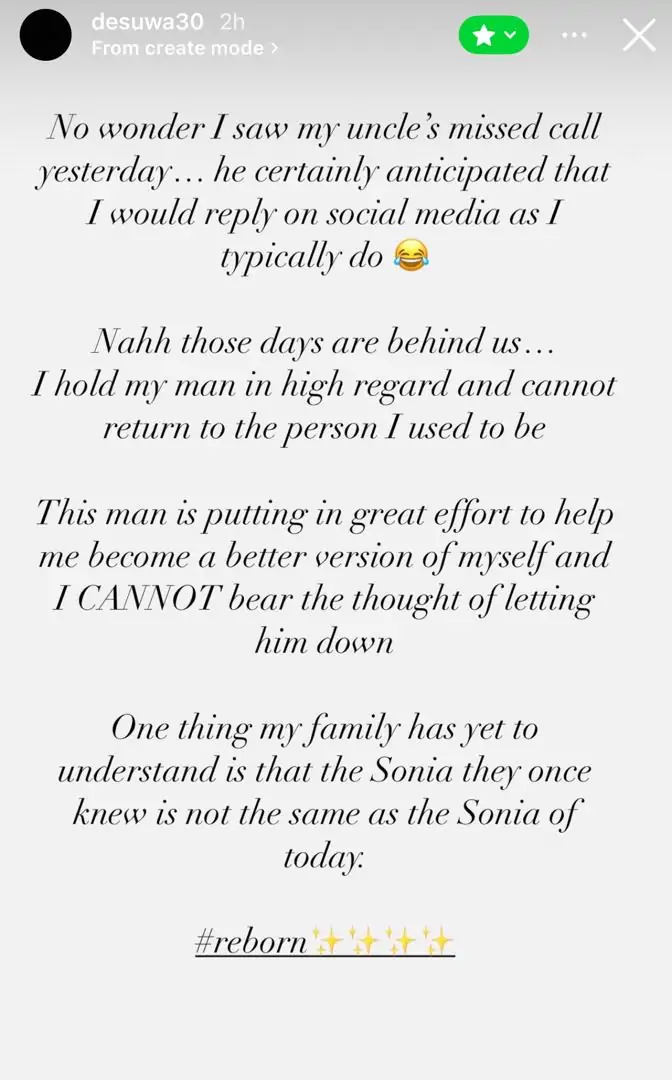This screenshot has height=1080, width=672.
Task: Open the story's three-dot options menu
Action: point(575,35)
